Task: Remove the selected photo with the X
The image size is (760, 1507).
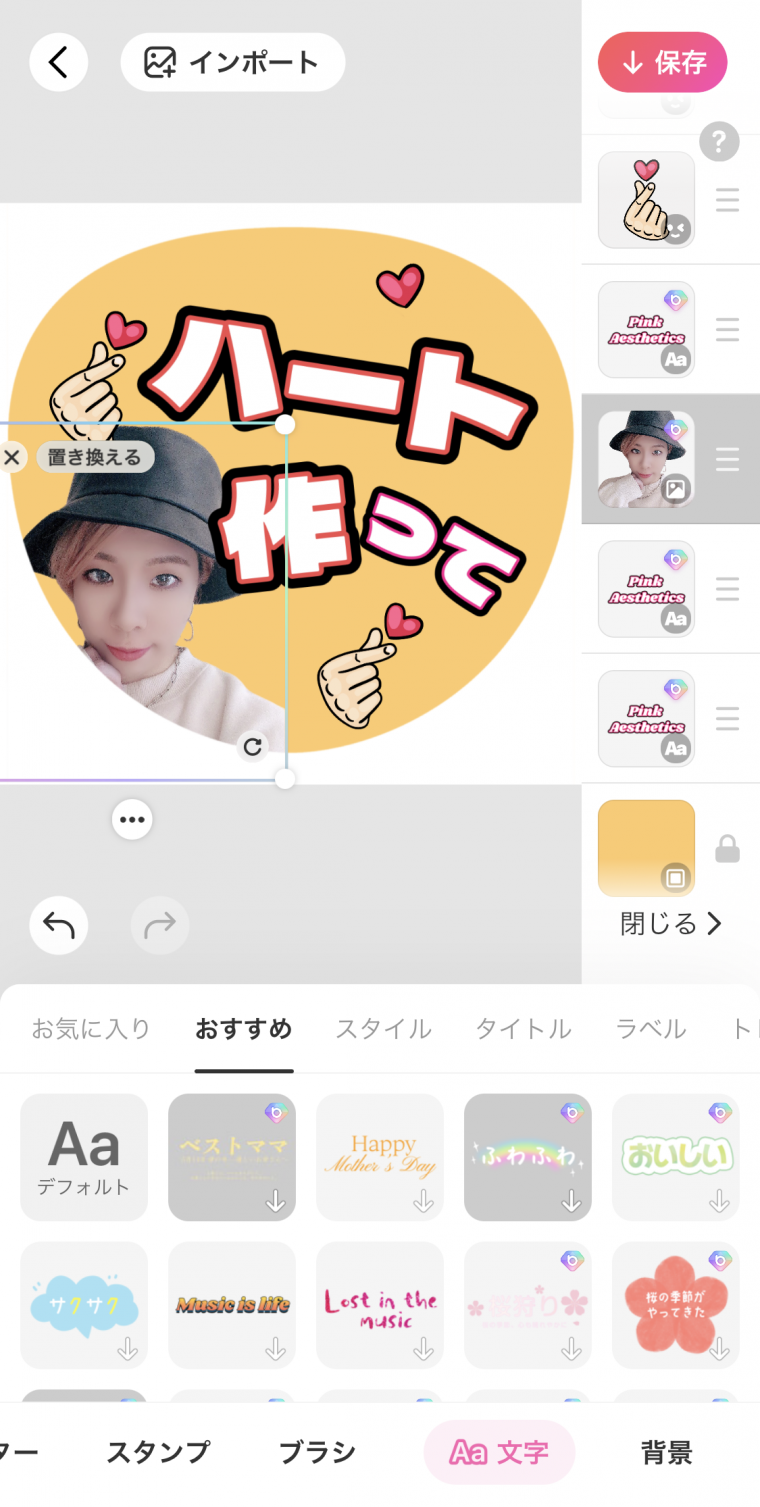Action: [11, 458]
